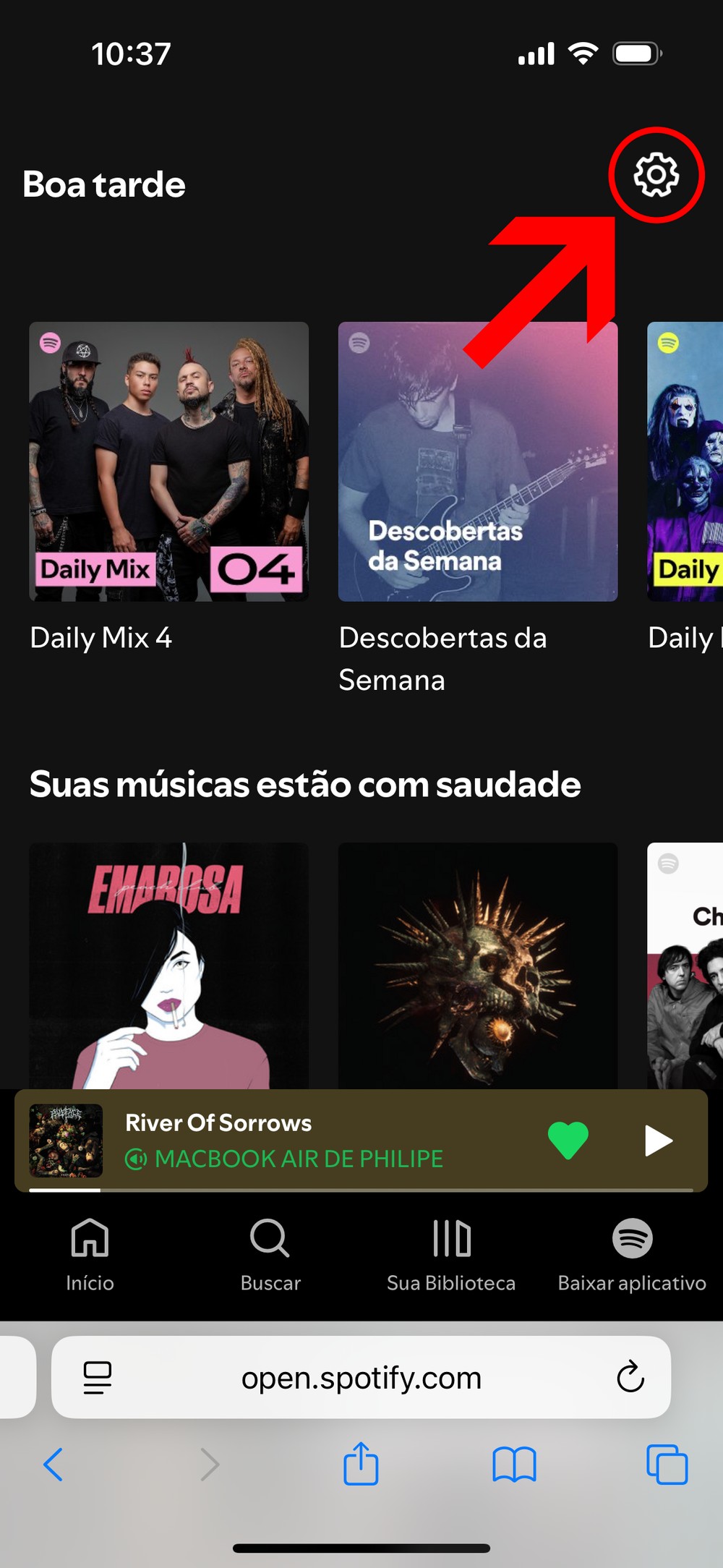Screen dimensions: 723x1568
Task: Reload the page
Action: [630, 1377]
